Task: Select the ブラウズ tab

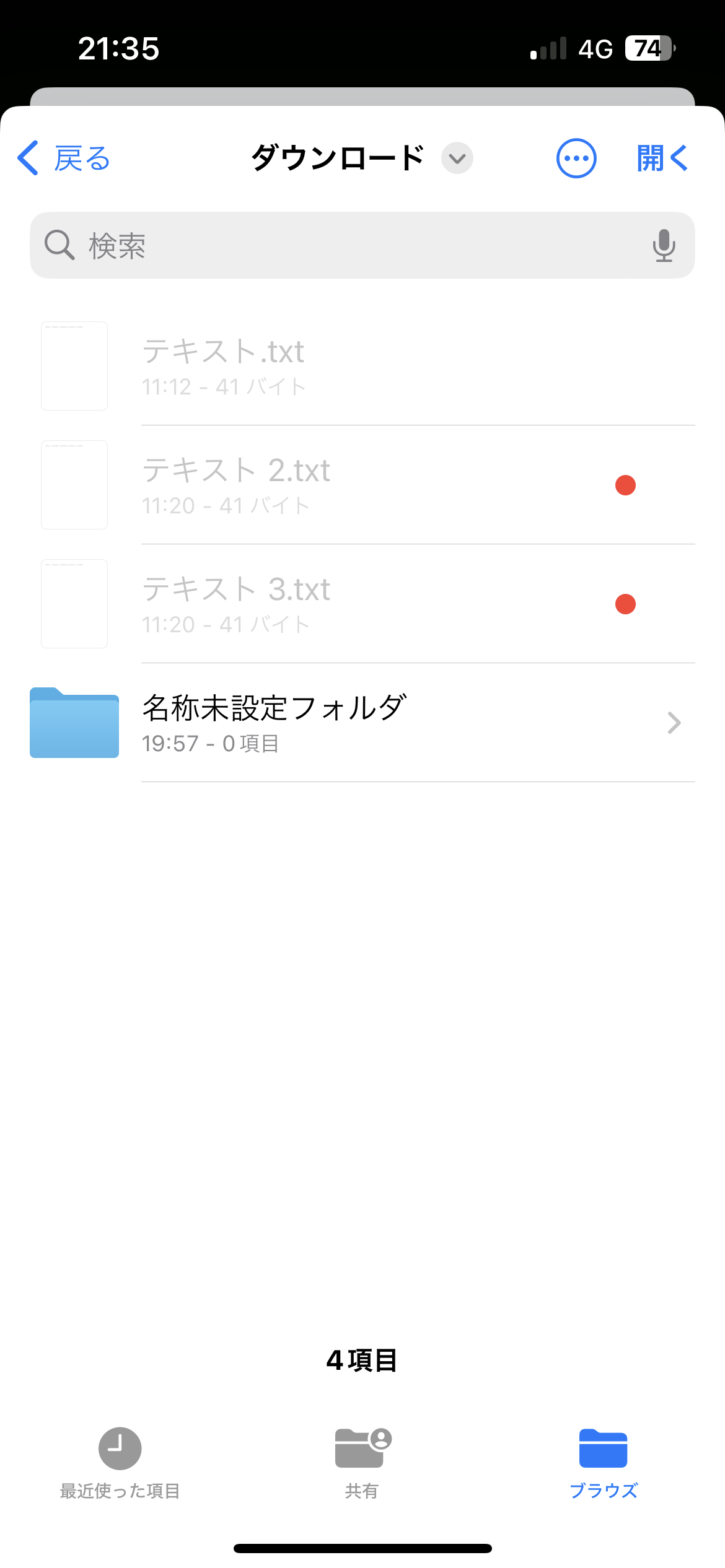Action: coord(604,1463)
